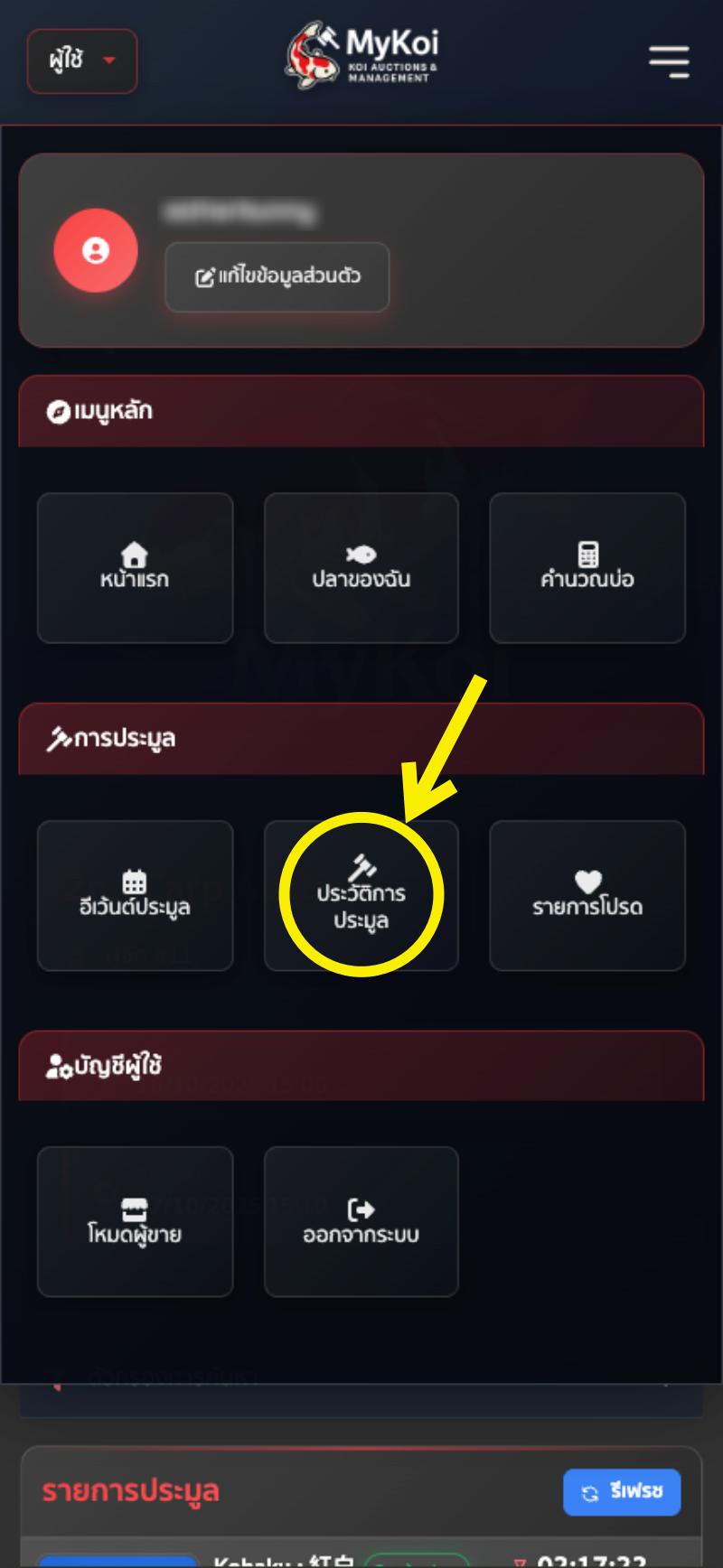Tap the รีเฟรช refresh button
723x1568 pixels.
point(622,1491)
